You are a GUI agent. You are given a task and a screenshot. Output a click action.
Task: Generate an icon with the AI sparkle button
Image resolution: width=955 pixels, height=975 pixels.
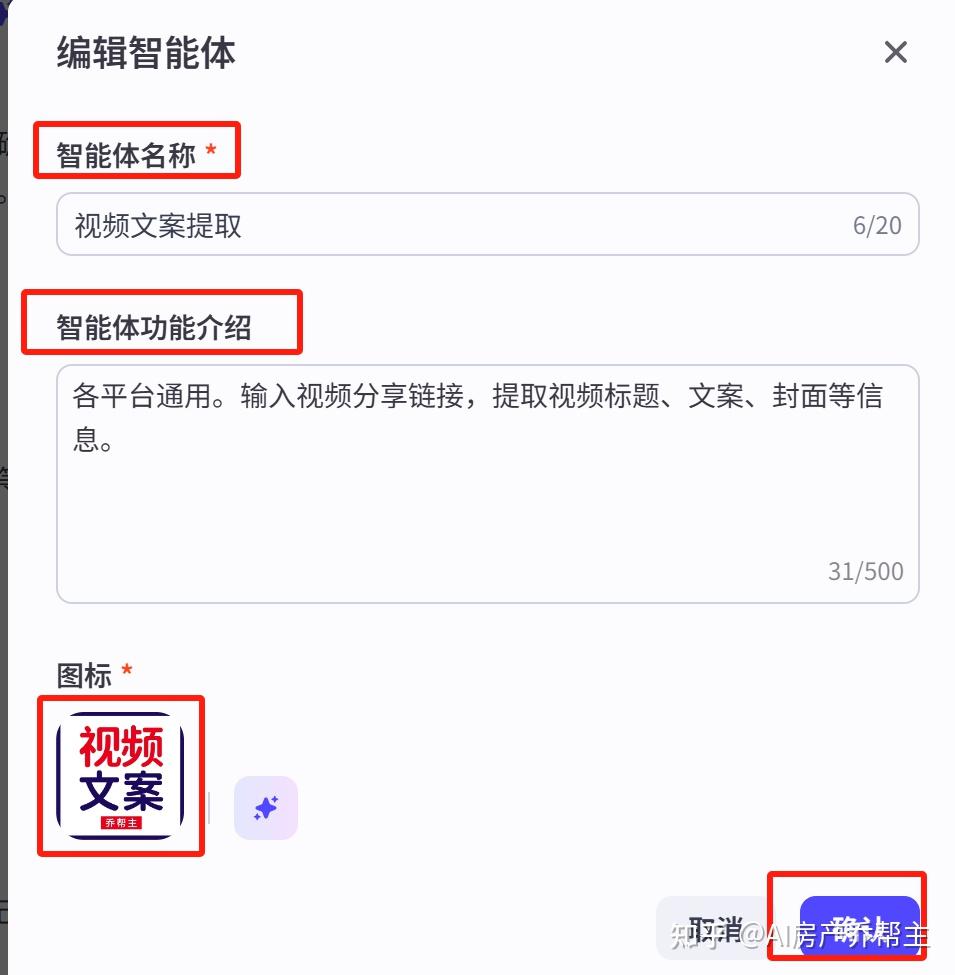(x=266, y=808)
